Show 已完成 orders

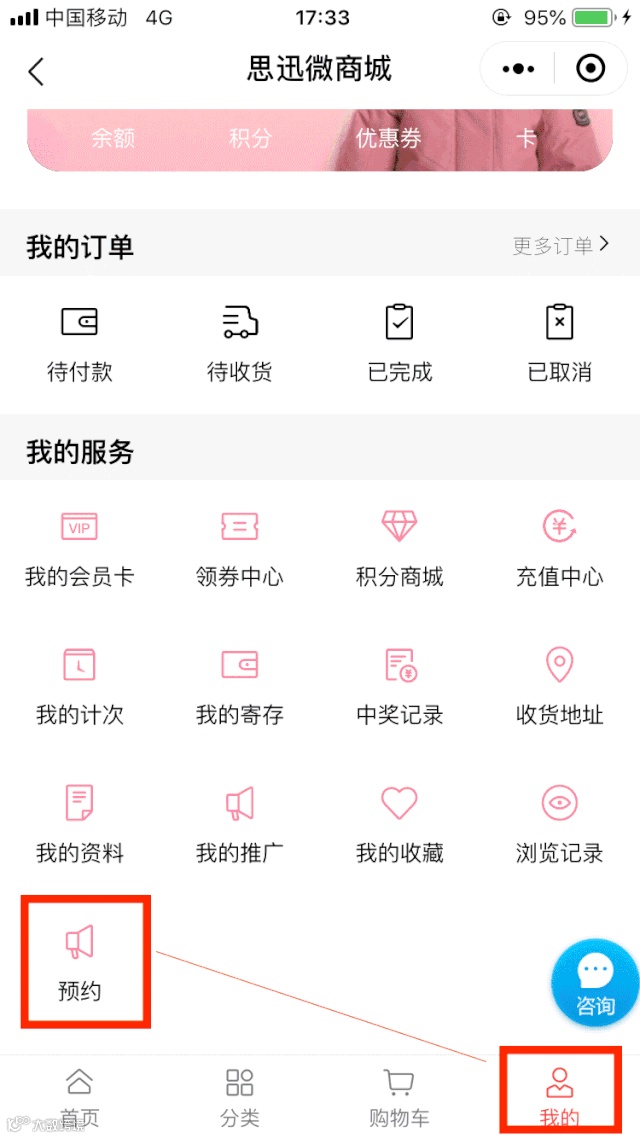point(400,343)
